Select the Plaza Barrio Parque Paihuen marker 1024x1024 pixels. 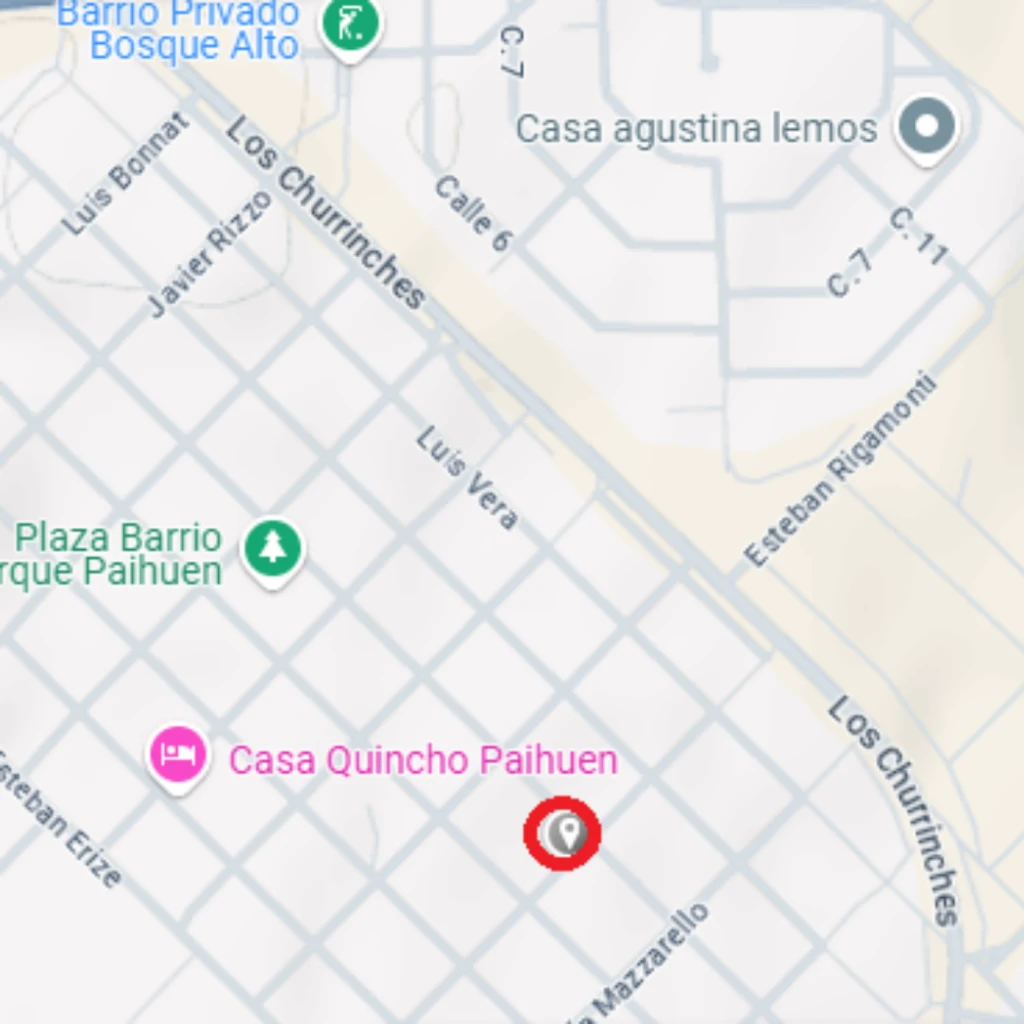coord(273,552)
